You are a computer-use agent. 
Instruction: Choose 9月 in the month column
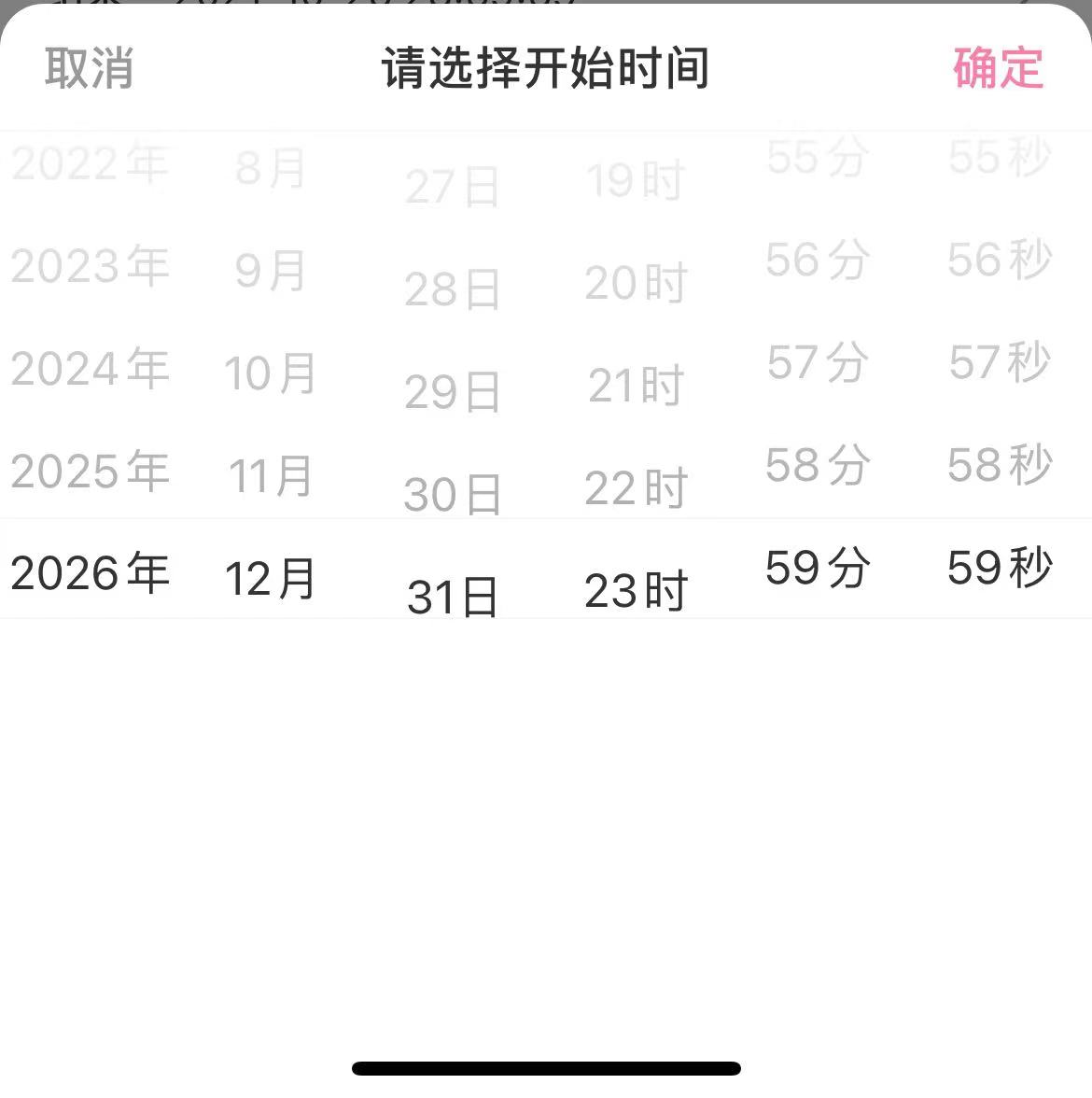(271, 271)
